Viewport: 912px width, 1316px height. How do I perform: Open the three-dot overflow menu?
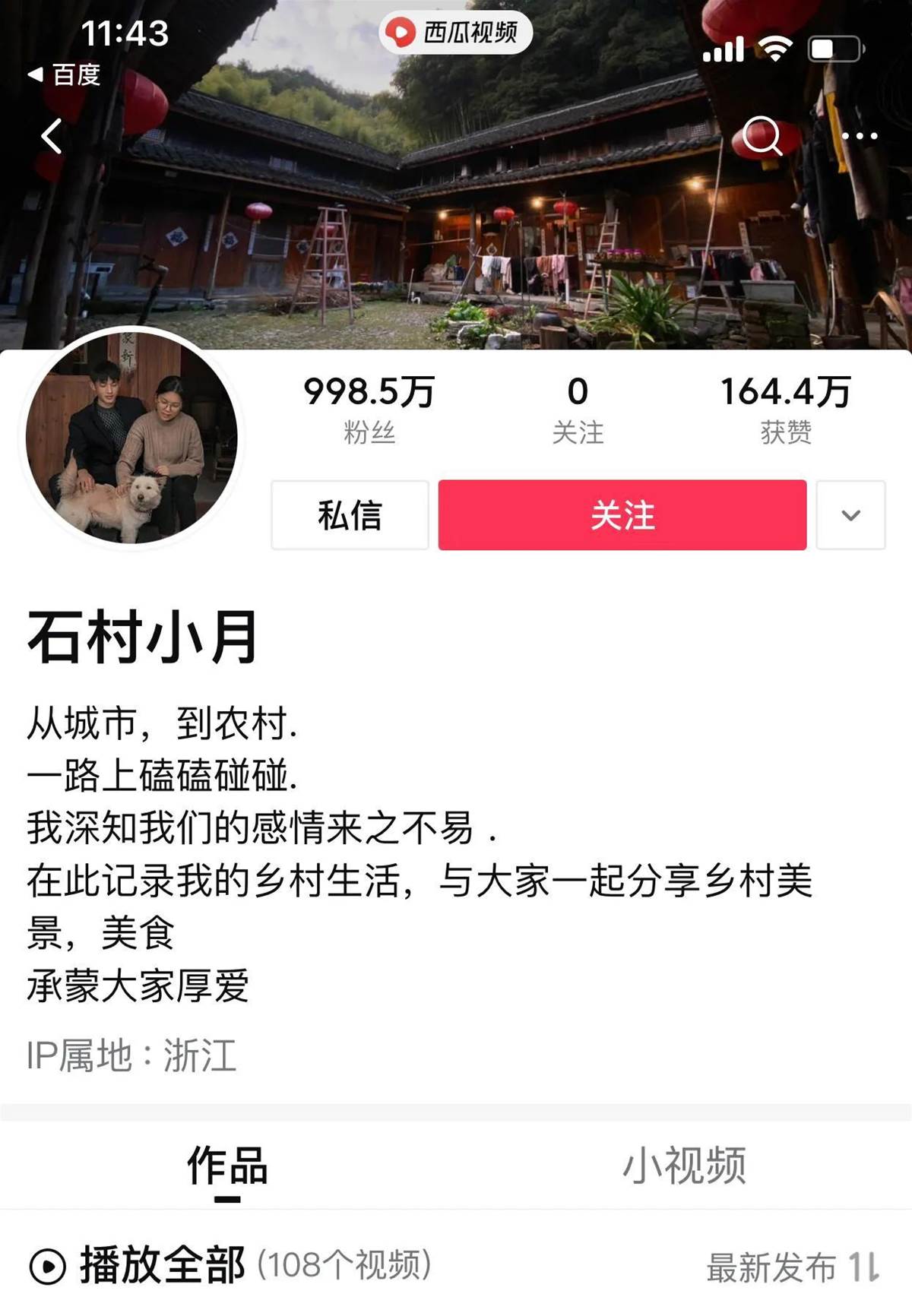point(860,137)
